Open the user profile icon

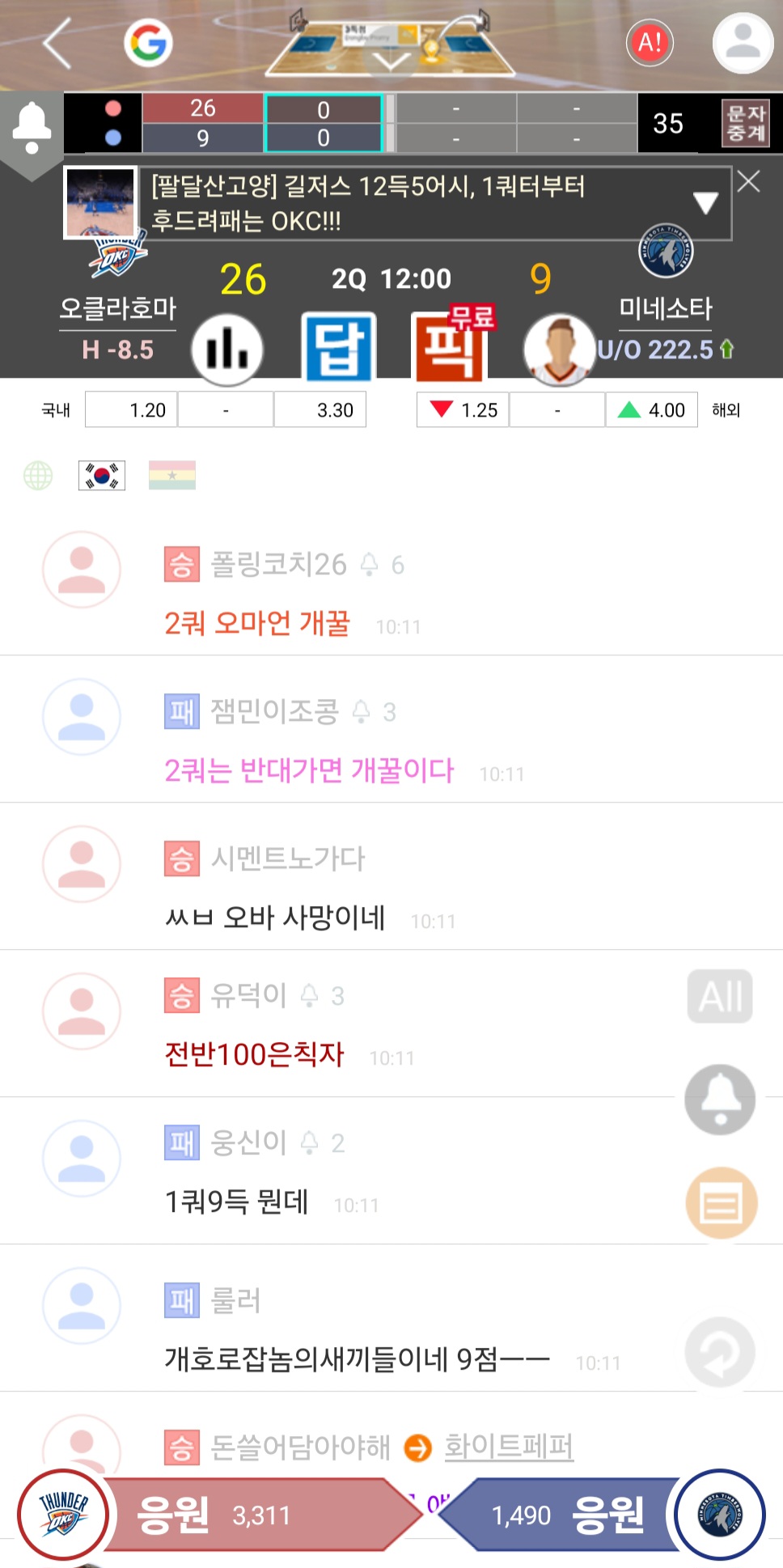[743, 42]
